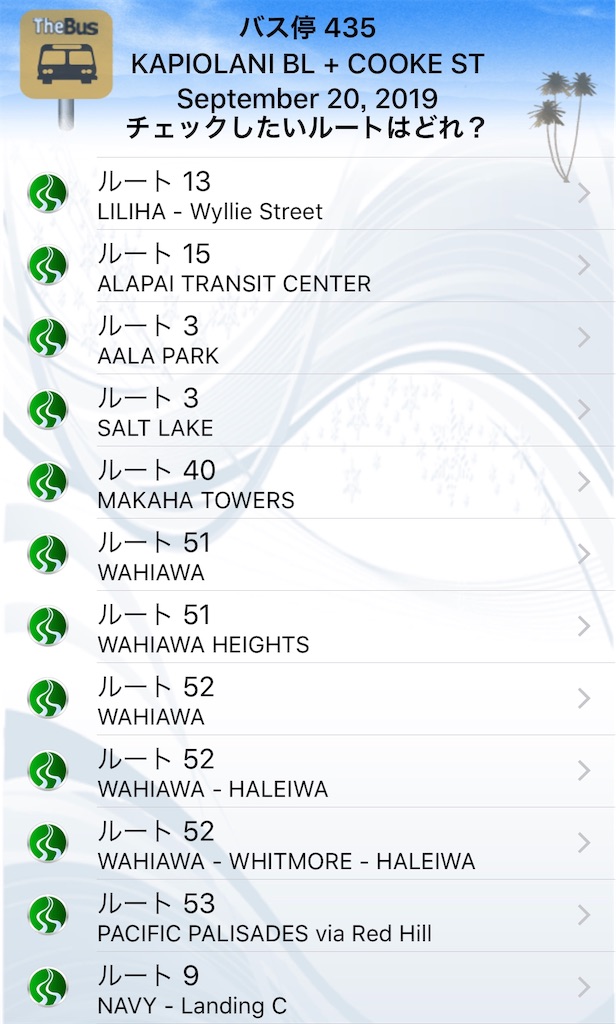Screen dimensions: 616x1024
Task: Select Route 53 PACIFIC PALISADES via Red Hill
Action: (x=308, y=916)
